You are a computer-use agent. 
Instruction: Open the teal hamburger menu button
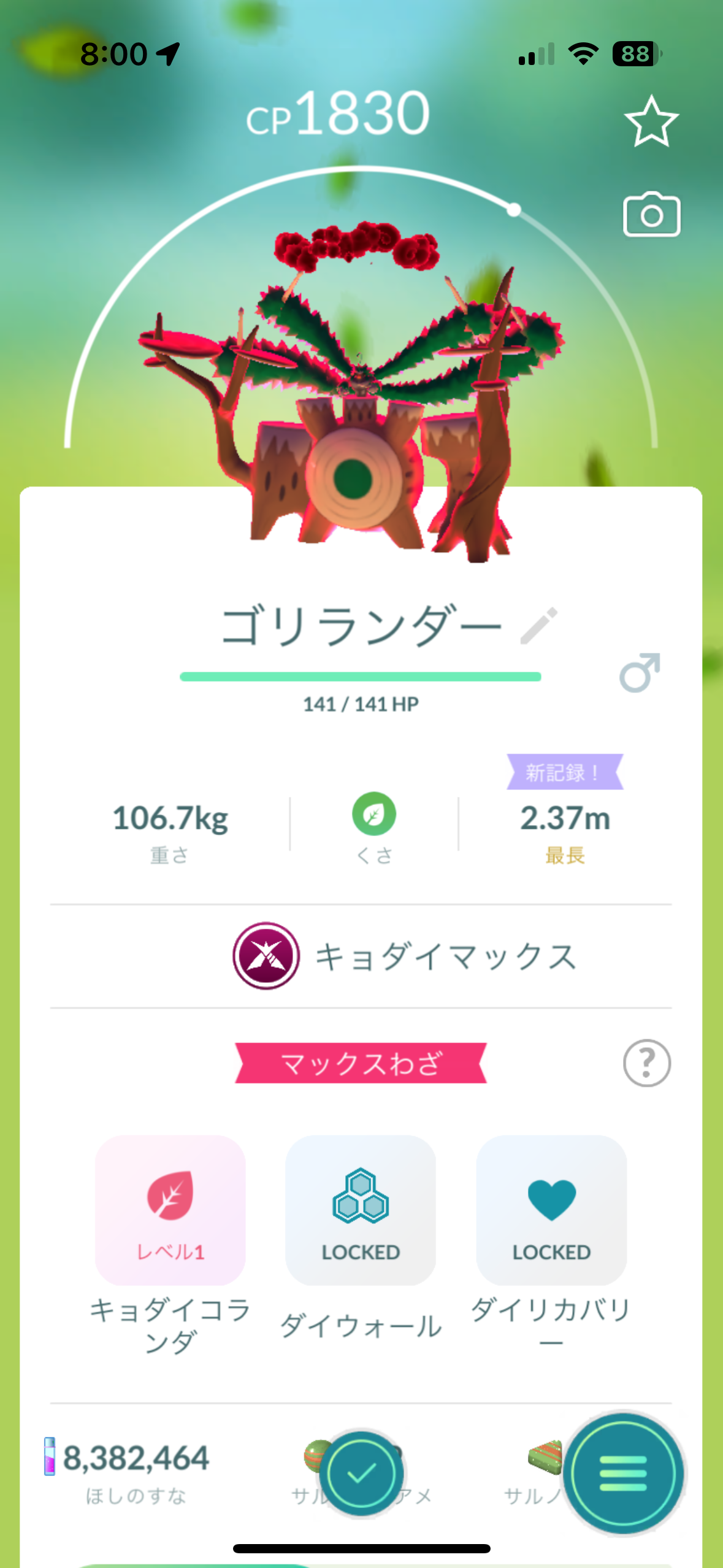(623, 1473)
